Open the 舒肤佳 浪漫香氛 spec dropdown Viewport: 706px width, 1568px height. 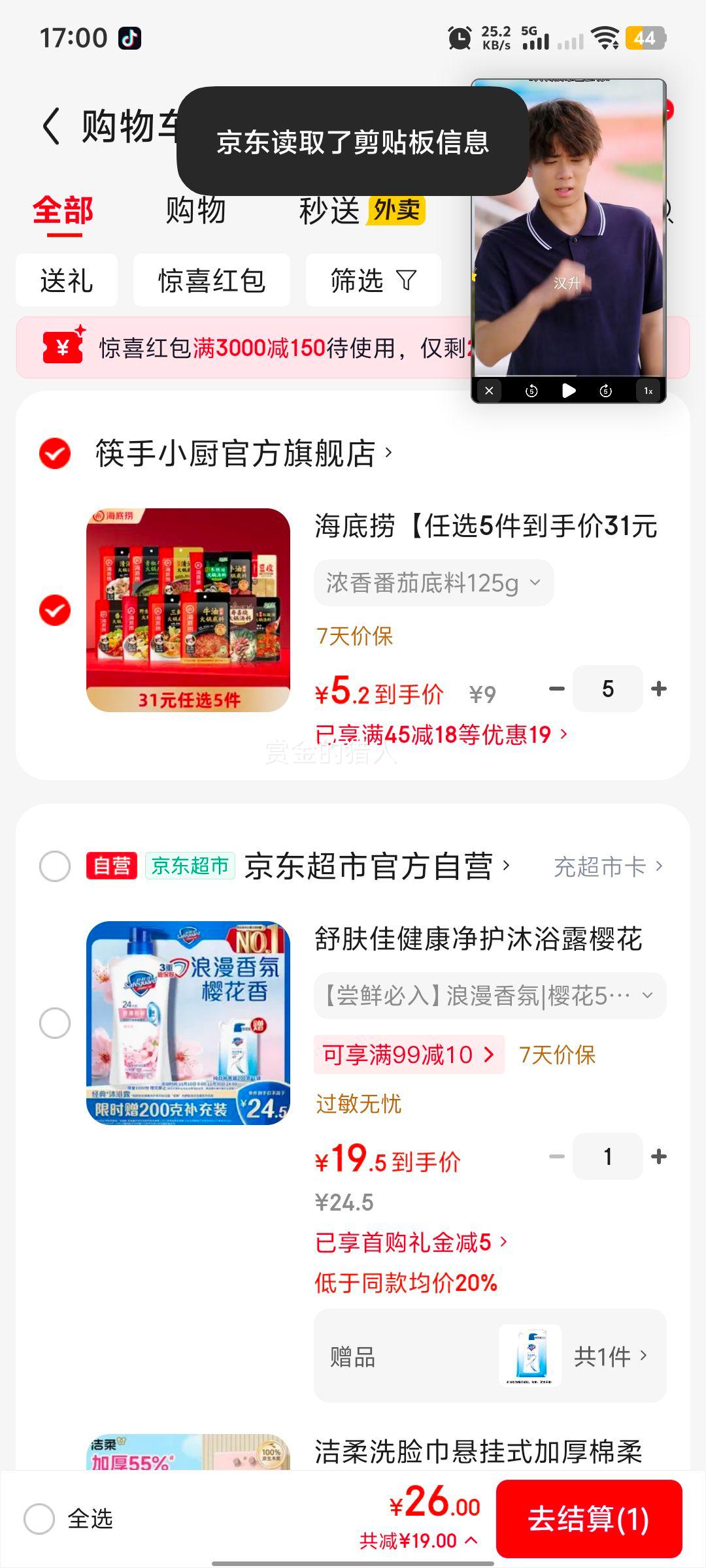487,994
